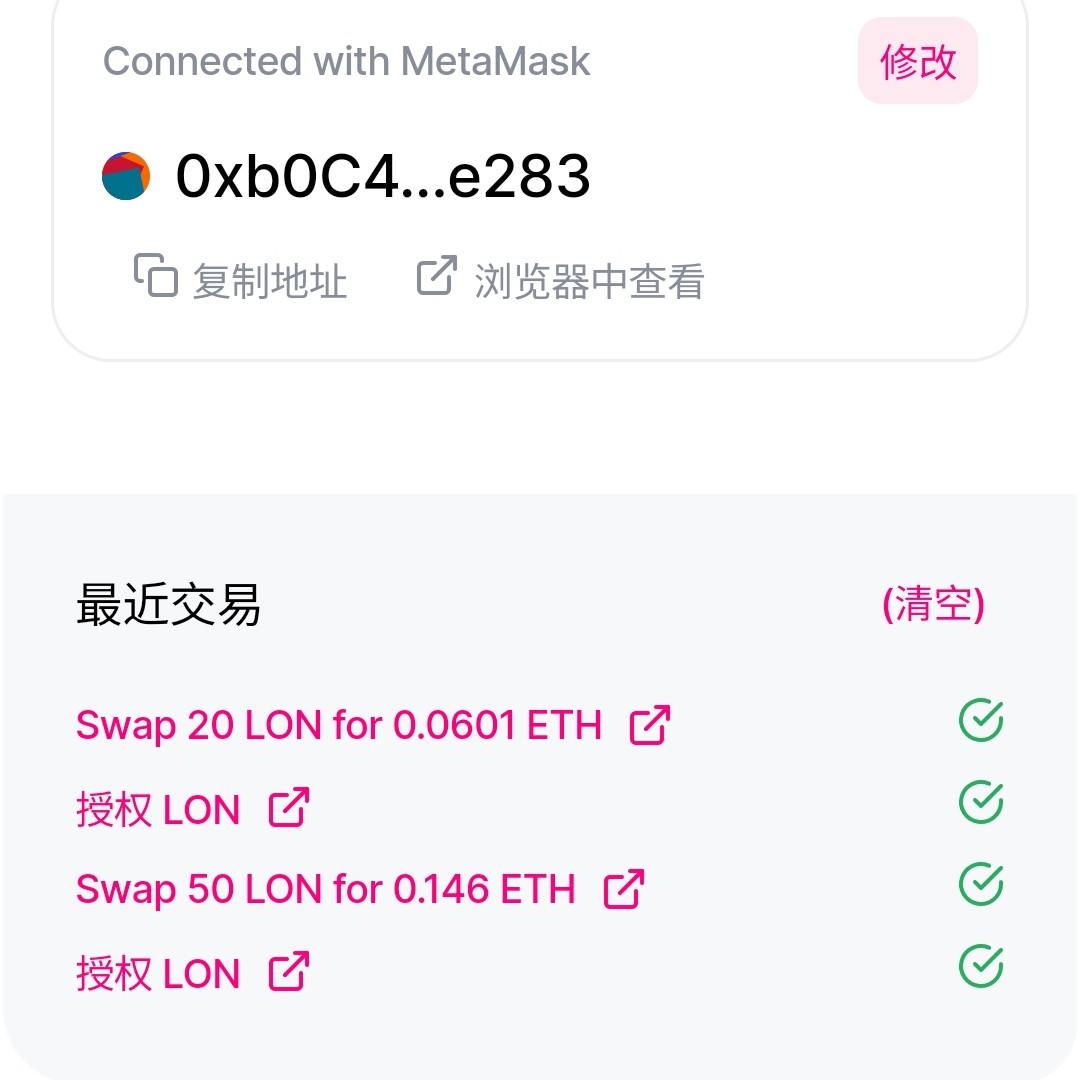Copy the wallet address via 复制地址
Image resolution: width=1080 pixels, height=1080 pixels.
pos(241,279)
